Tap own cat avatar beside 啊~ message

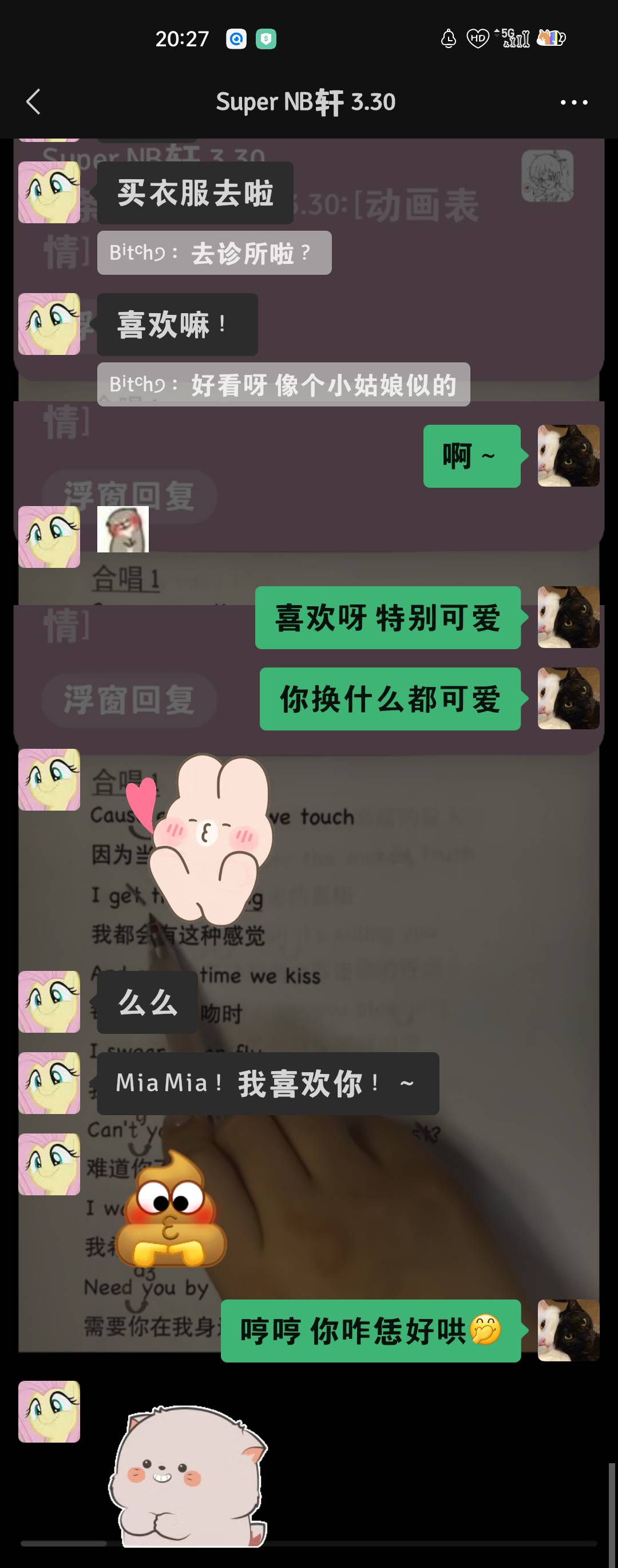tap(568, 455)
